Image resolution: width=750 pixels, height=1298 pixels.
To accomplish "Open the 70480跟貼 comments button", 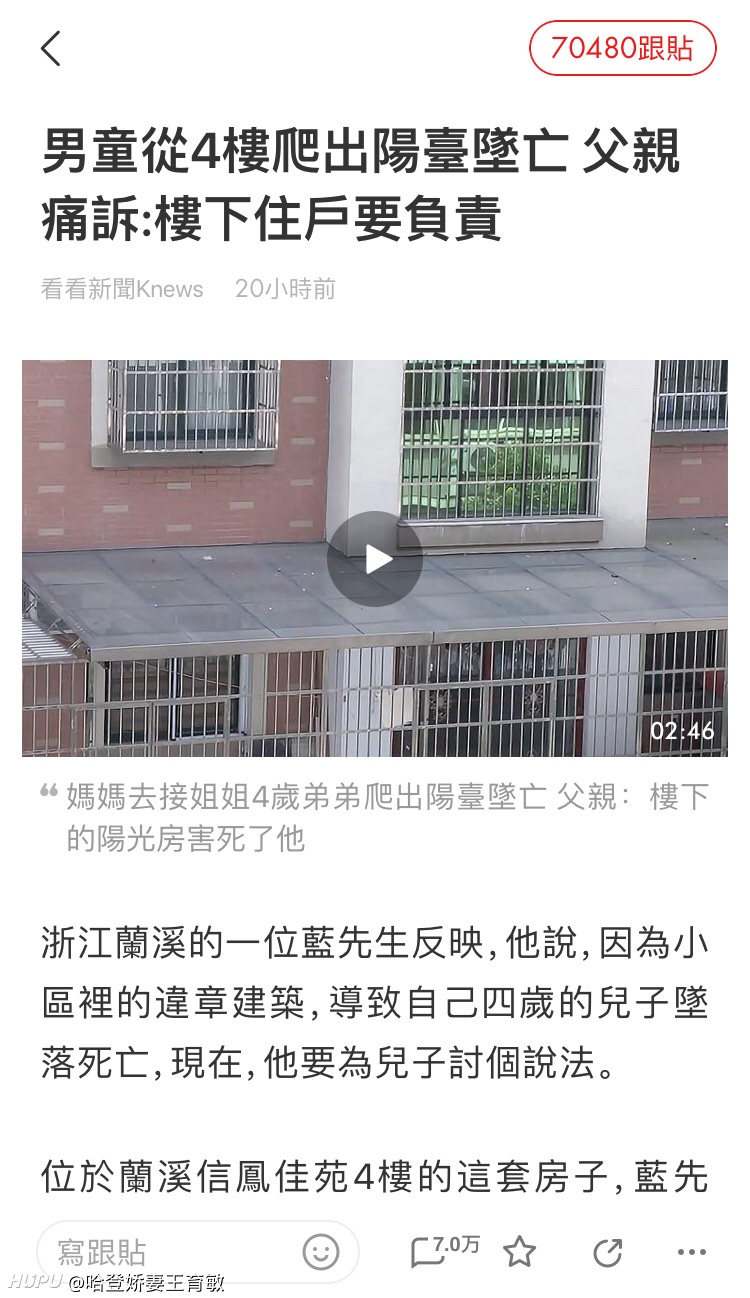I will point(622,48).
